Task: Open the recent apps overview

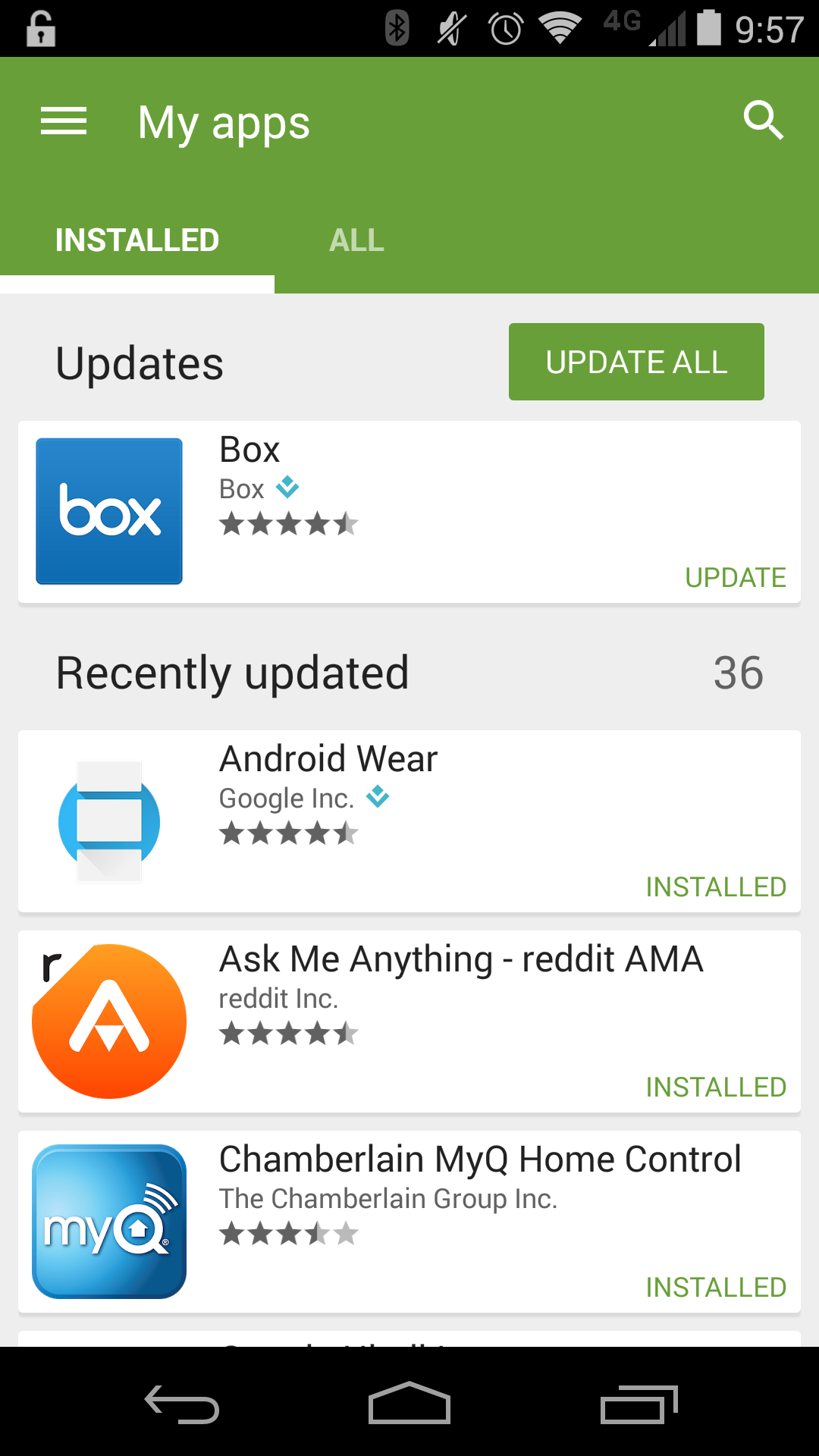Action: 639,1404
